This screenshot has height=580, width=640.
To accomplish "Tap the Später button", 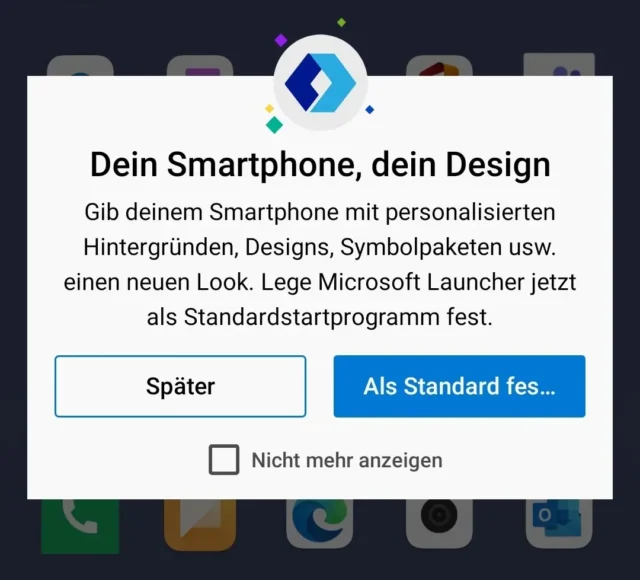I will coord(180,386).
